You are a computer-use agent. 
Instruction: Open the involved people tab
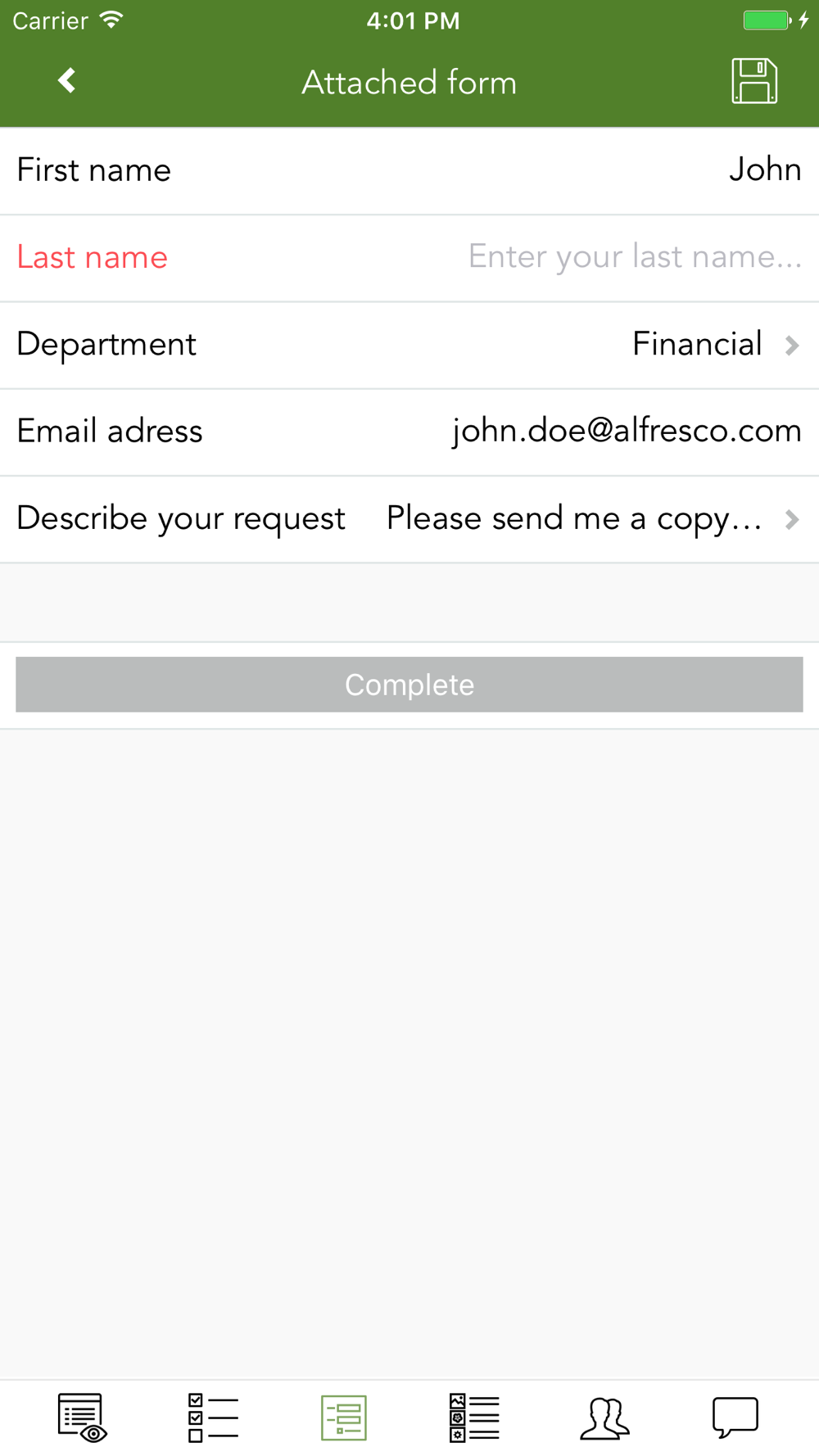tap(605, 1418)
